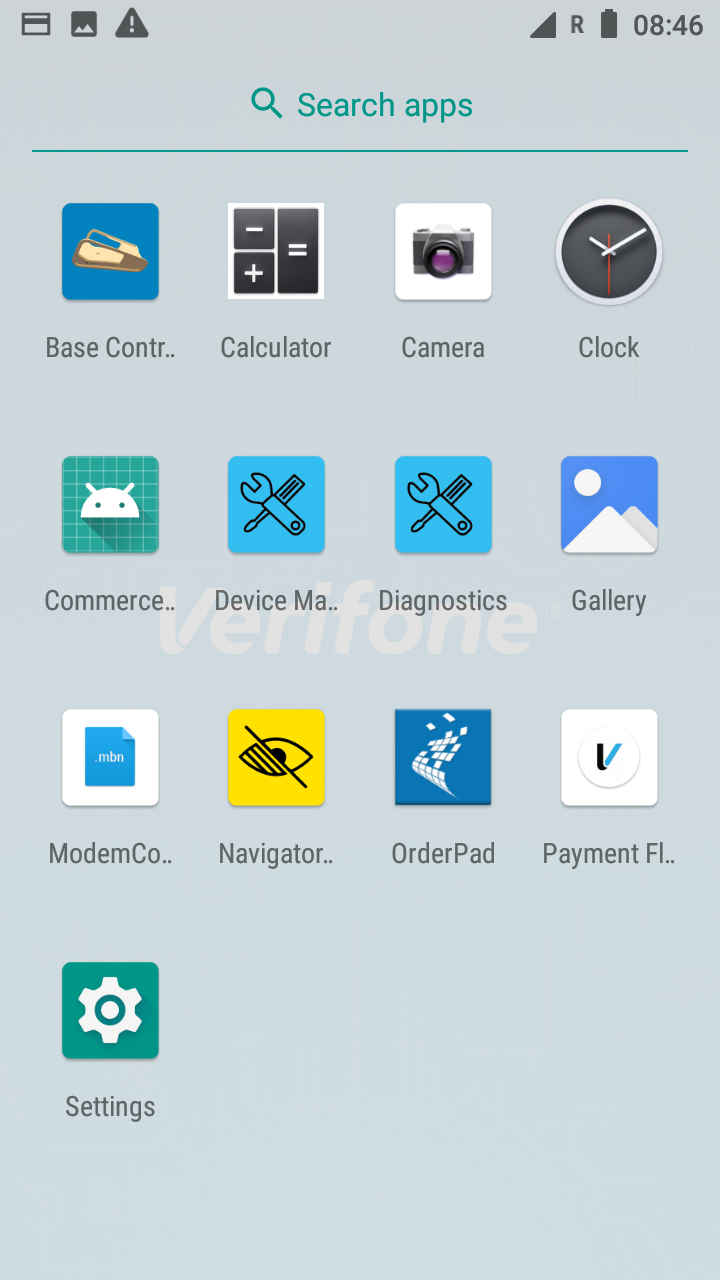Screen dimensions: 720x1280
Task: Open the Base Control app
Action: 110,252
